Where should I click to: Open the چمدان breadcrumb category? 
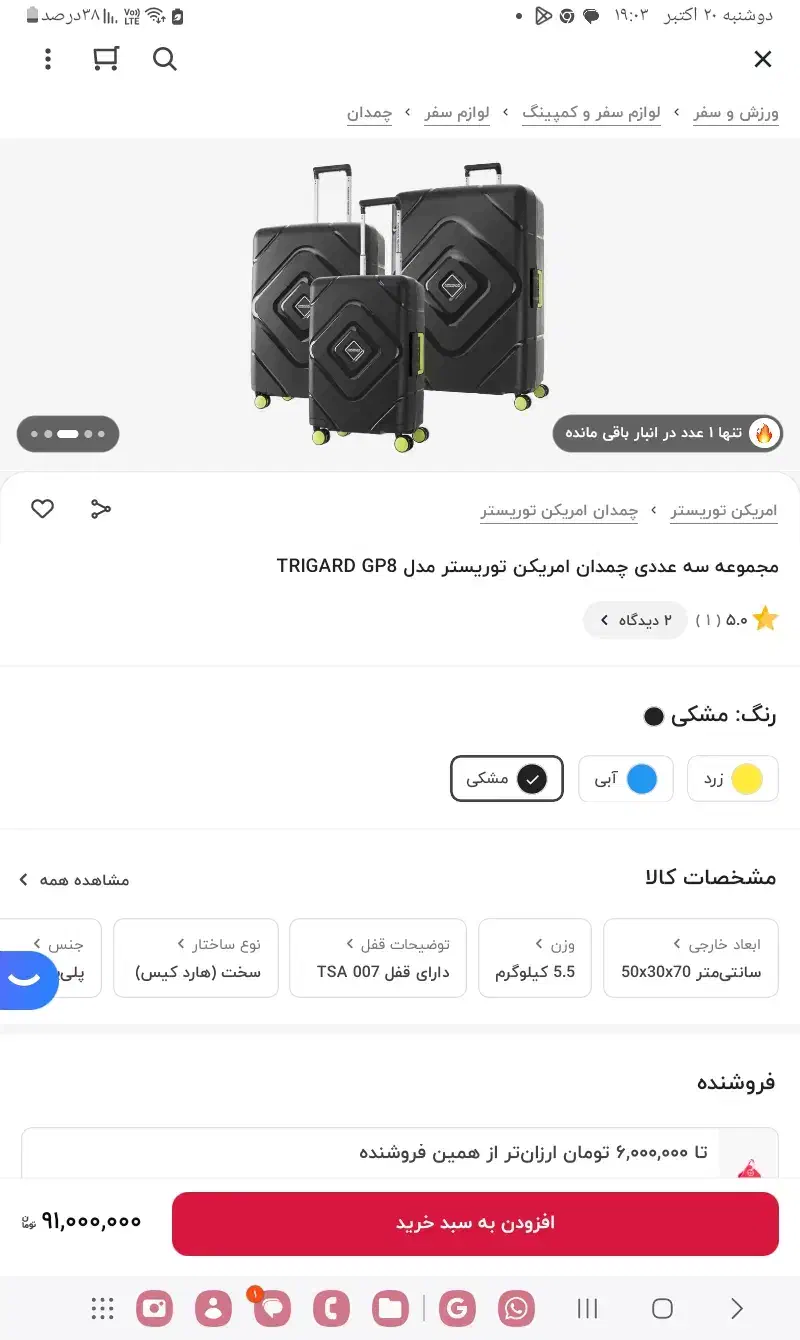pyautogui.click(x=370, y=113)
